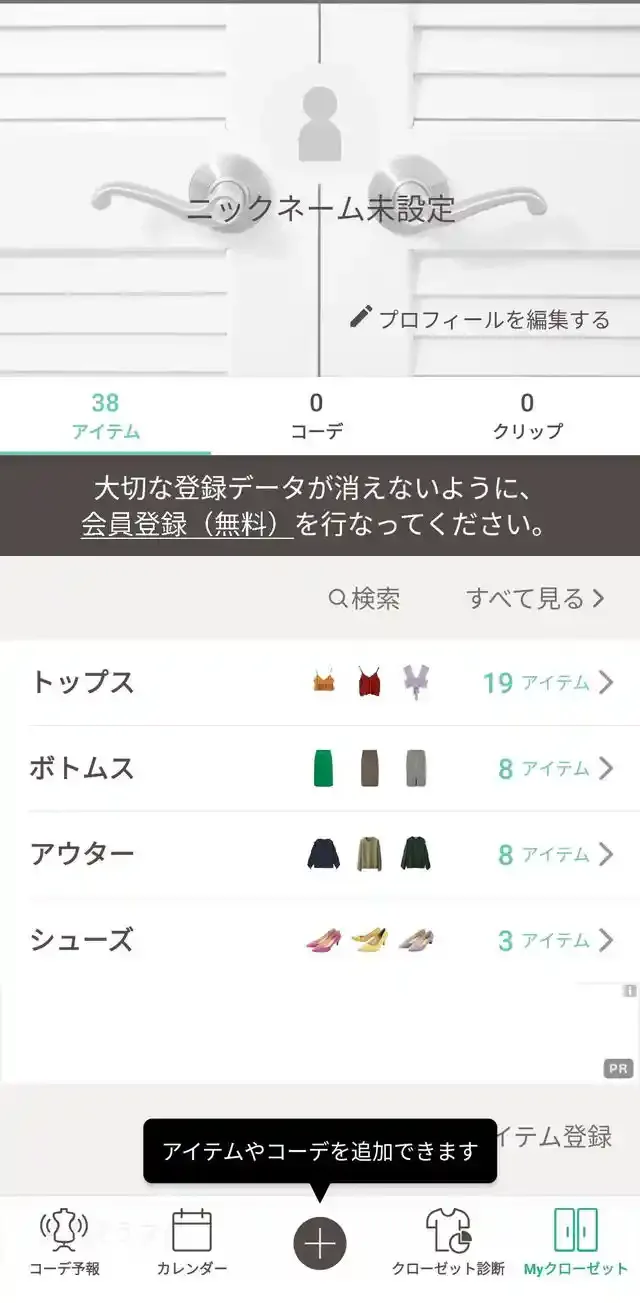Open the トップス category with 19 items
The height and width of the screenshot is (1303, 640).
click(x=320, y=683)
